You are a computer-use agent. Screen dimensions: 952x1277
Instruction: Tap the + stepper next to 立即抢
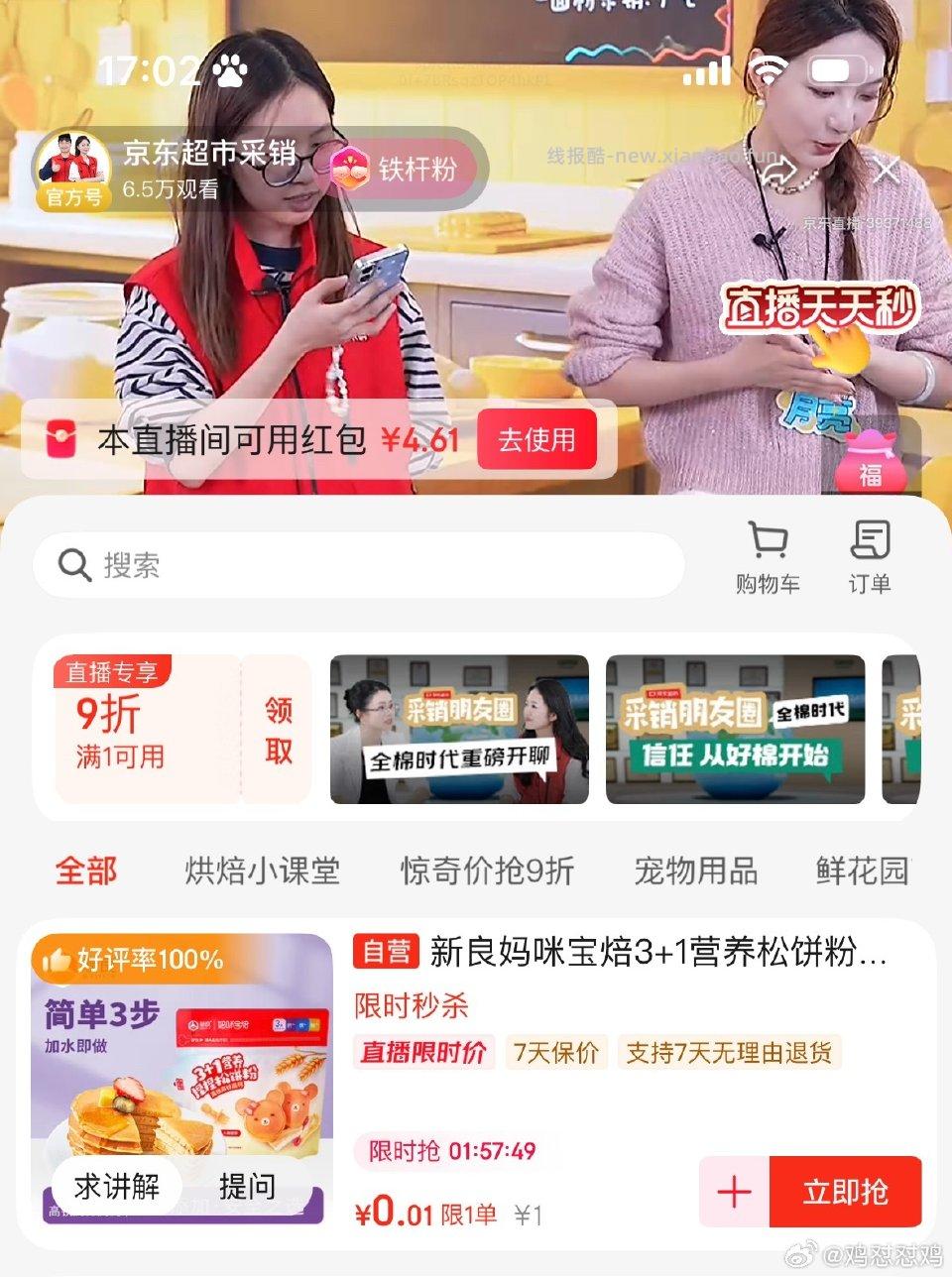point(734,1193)
